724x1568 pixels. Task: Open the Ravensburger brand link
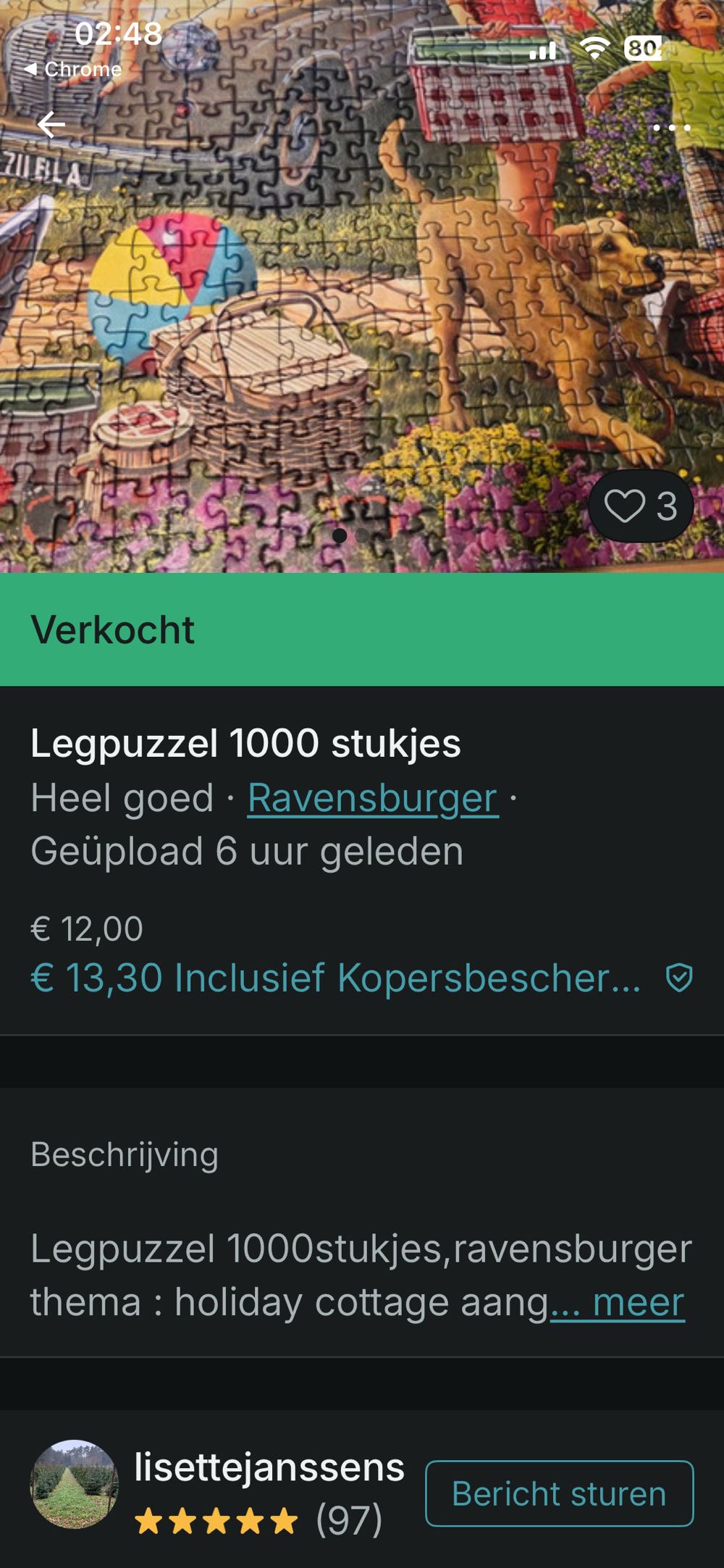click(x=373, y=798)
